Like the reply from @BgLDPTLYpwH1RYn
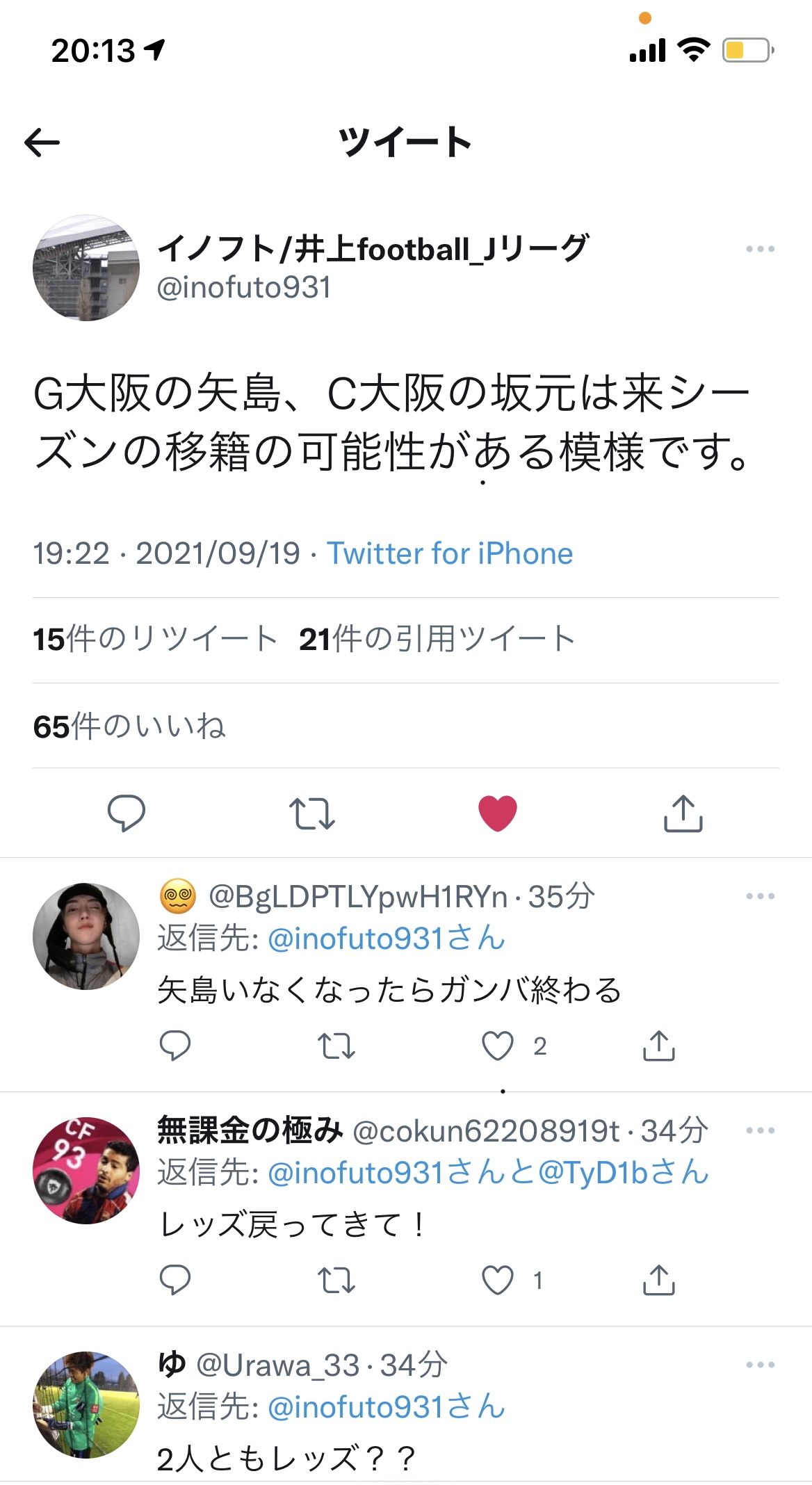Screen dimensions: 812x1485 pos(498,1046)
